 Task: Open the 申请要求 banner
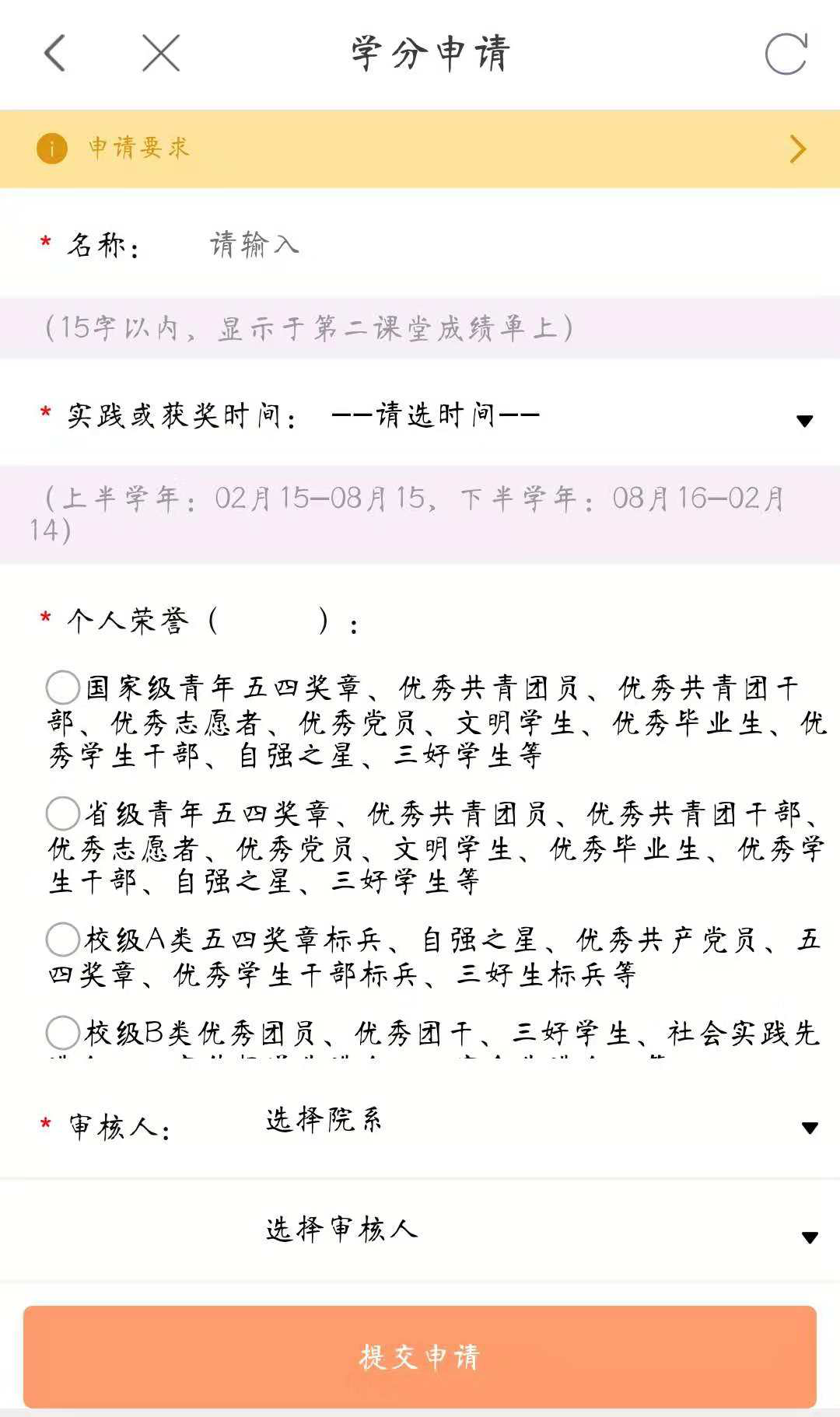[x=420, y=149]
